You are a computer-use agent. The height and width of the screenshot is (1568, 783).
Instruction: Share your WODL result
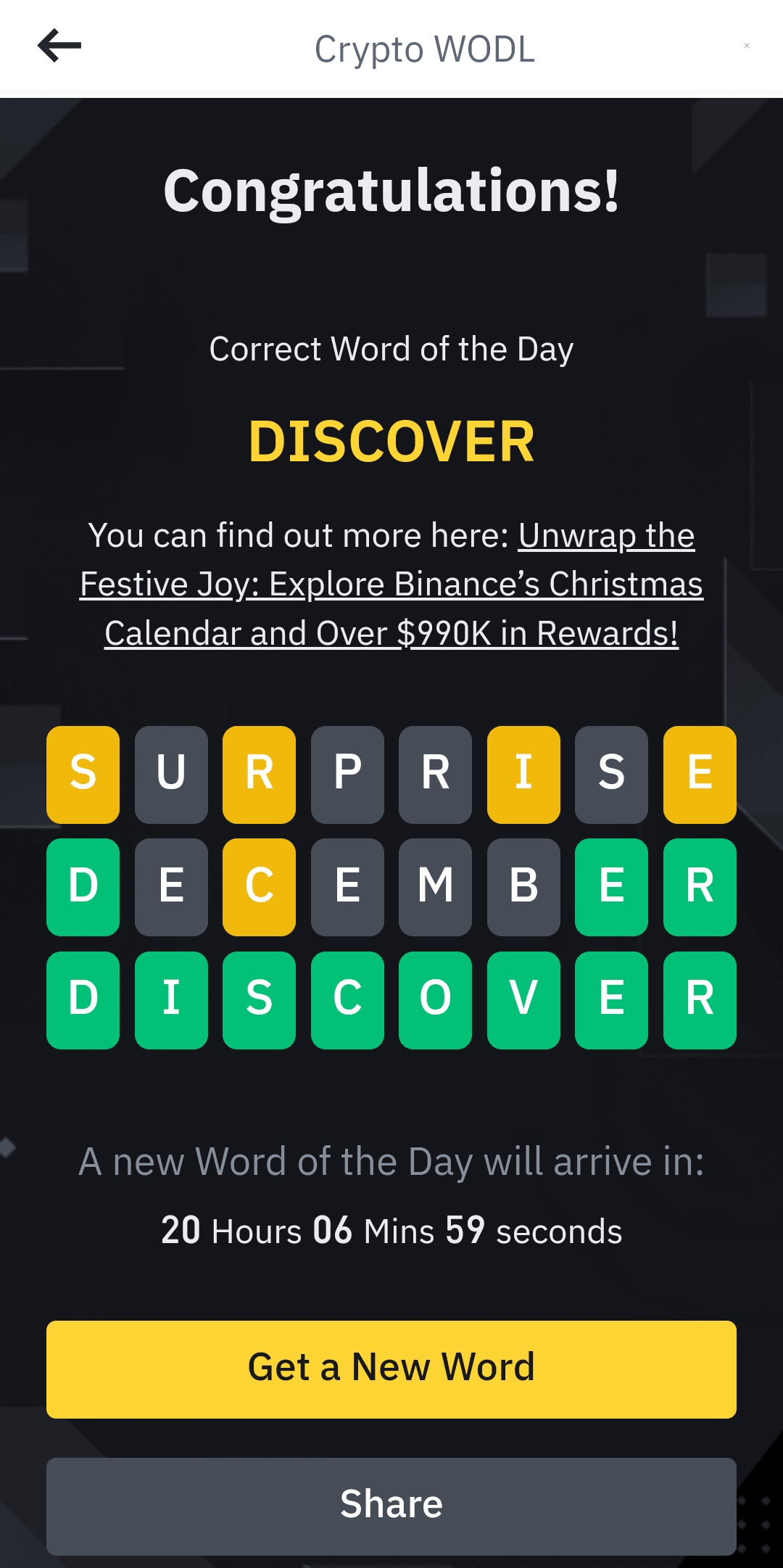coord(391,1505)
